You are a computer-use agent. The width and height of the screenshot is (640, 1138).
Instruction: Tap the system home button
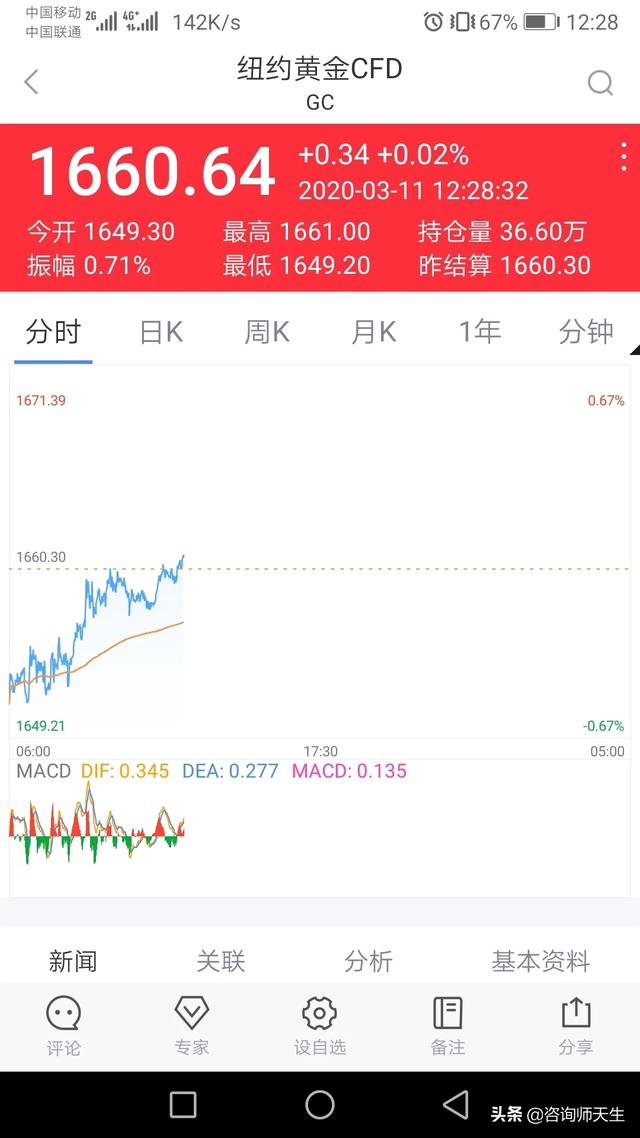pyautogui.click(x=319, y=1105)
